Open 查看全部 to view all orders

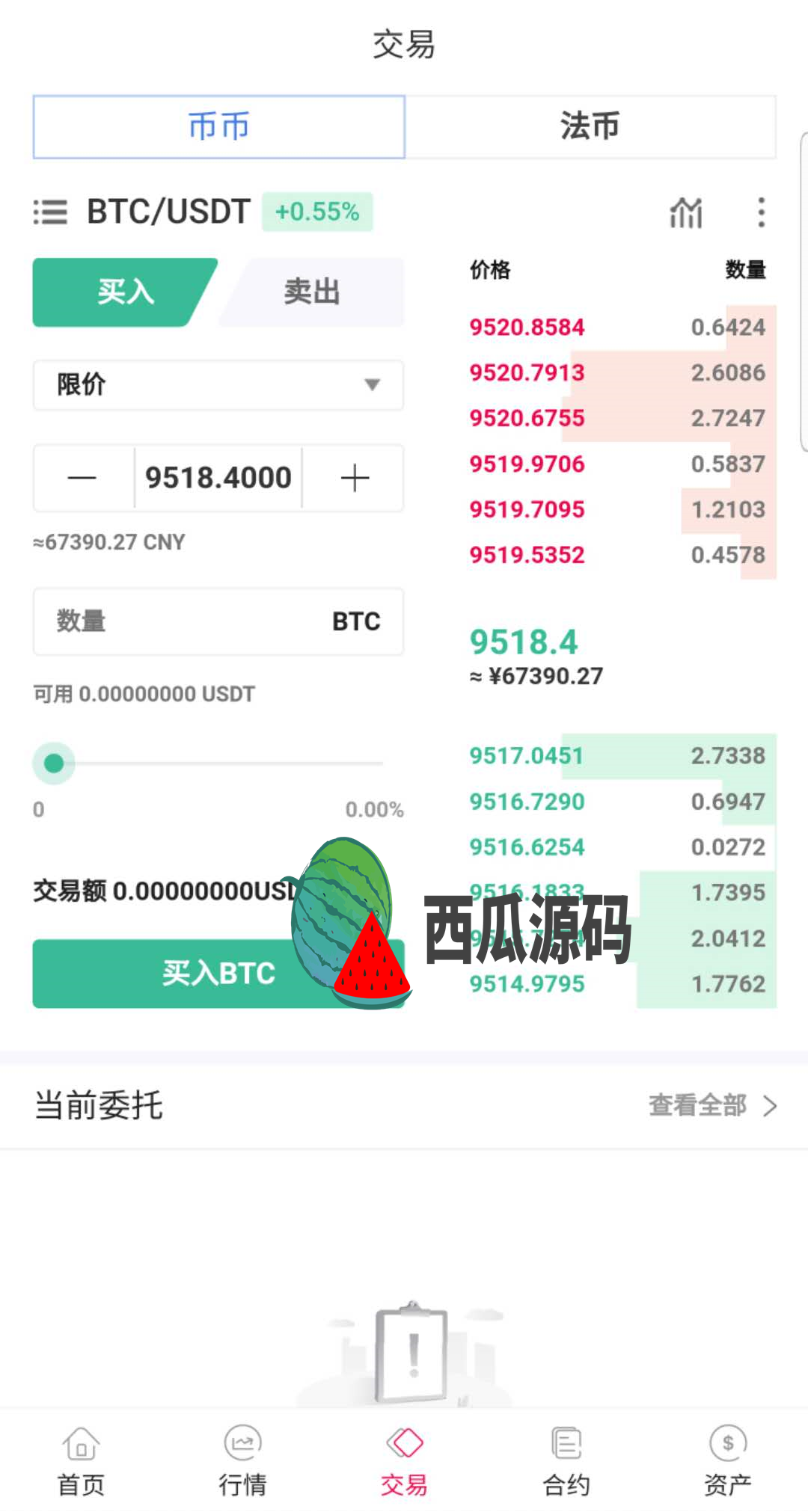click(711, 1105)
